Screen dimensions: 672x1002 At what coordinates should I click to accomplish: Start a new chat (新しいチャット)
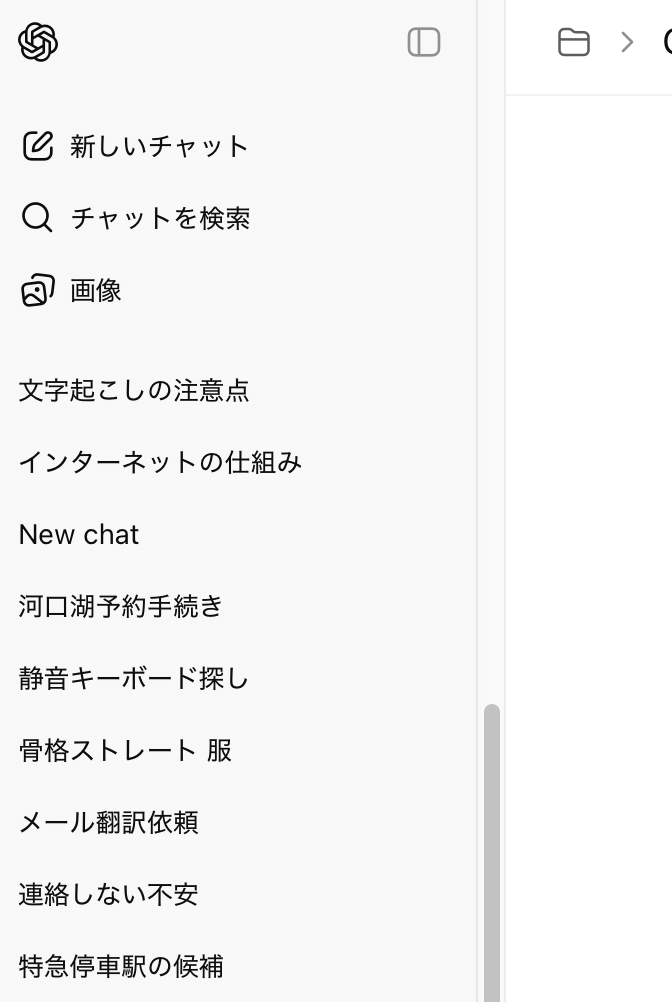tap(135, 146)
